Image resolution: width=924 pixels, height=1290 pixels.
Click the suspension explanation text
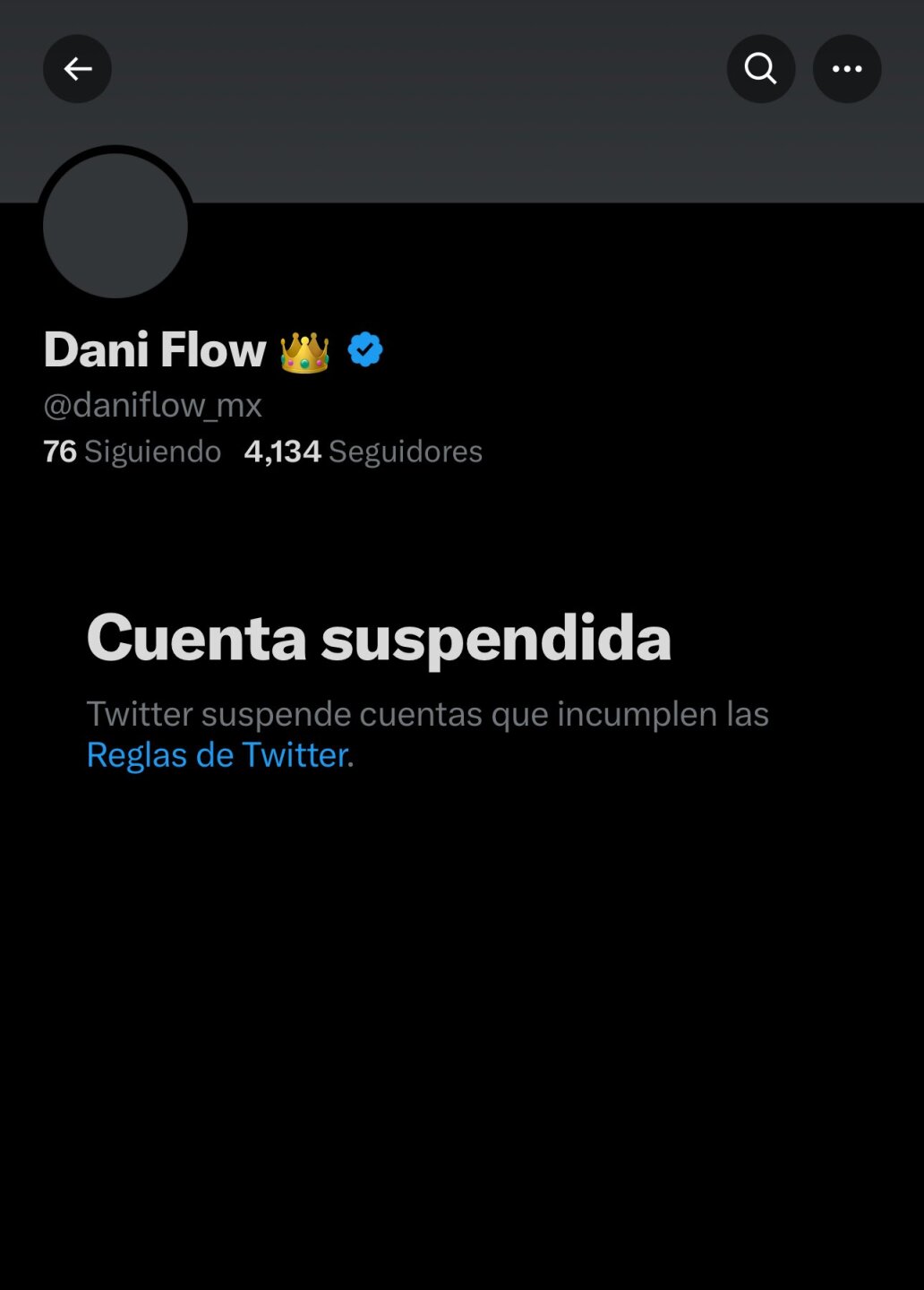pos(428,714)
